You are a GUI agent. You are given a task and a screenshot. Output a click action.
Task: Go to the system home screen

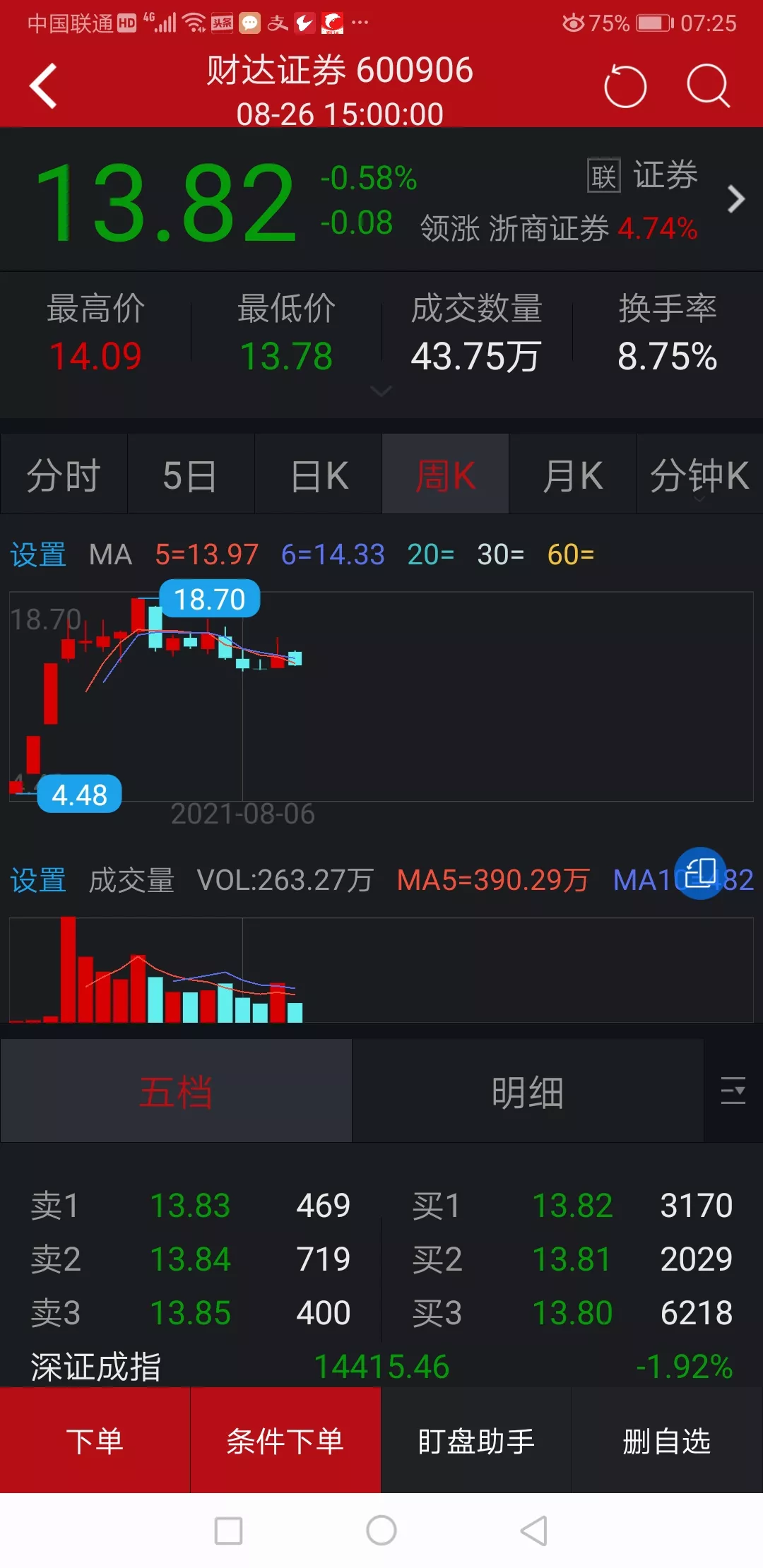point(381,1531)
